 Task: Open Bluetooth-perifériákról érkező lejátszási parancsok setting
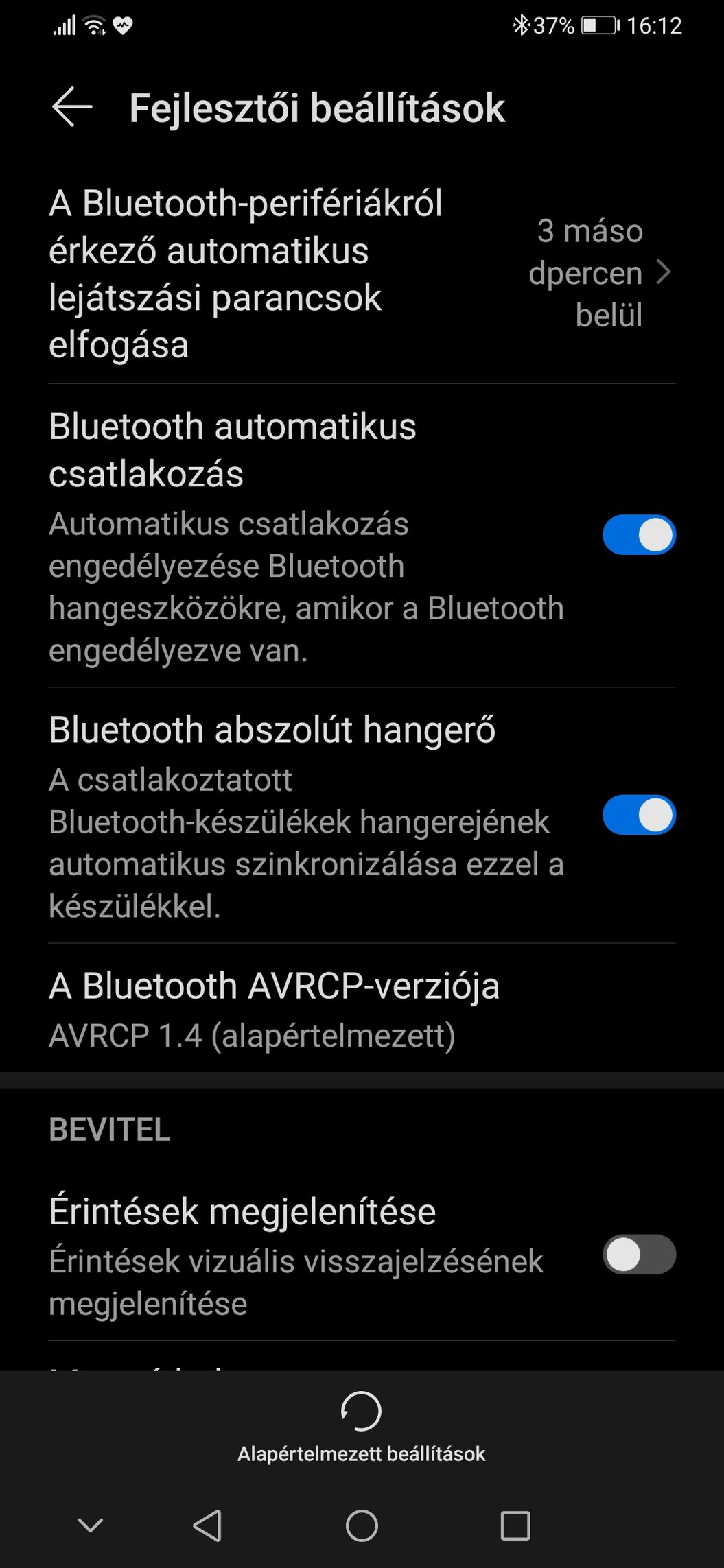tap(362, 274)
